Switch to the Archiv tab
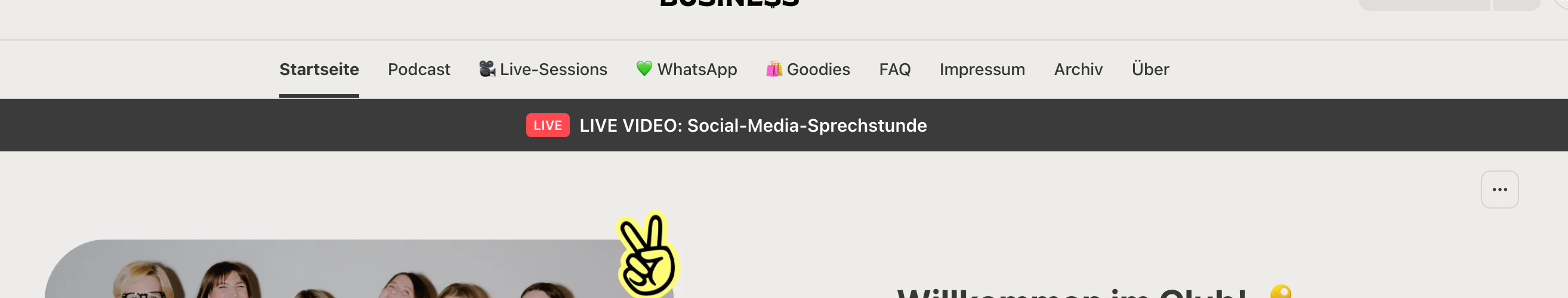Image resolution: width=1568 pixels, height=298 pixels. (1078, 69)
